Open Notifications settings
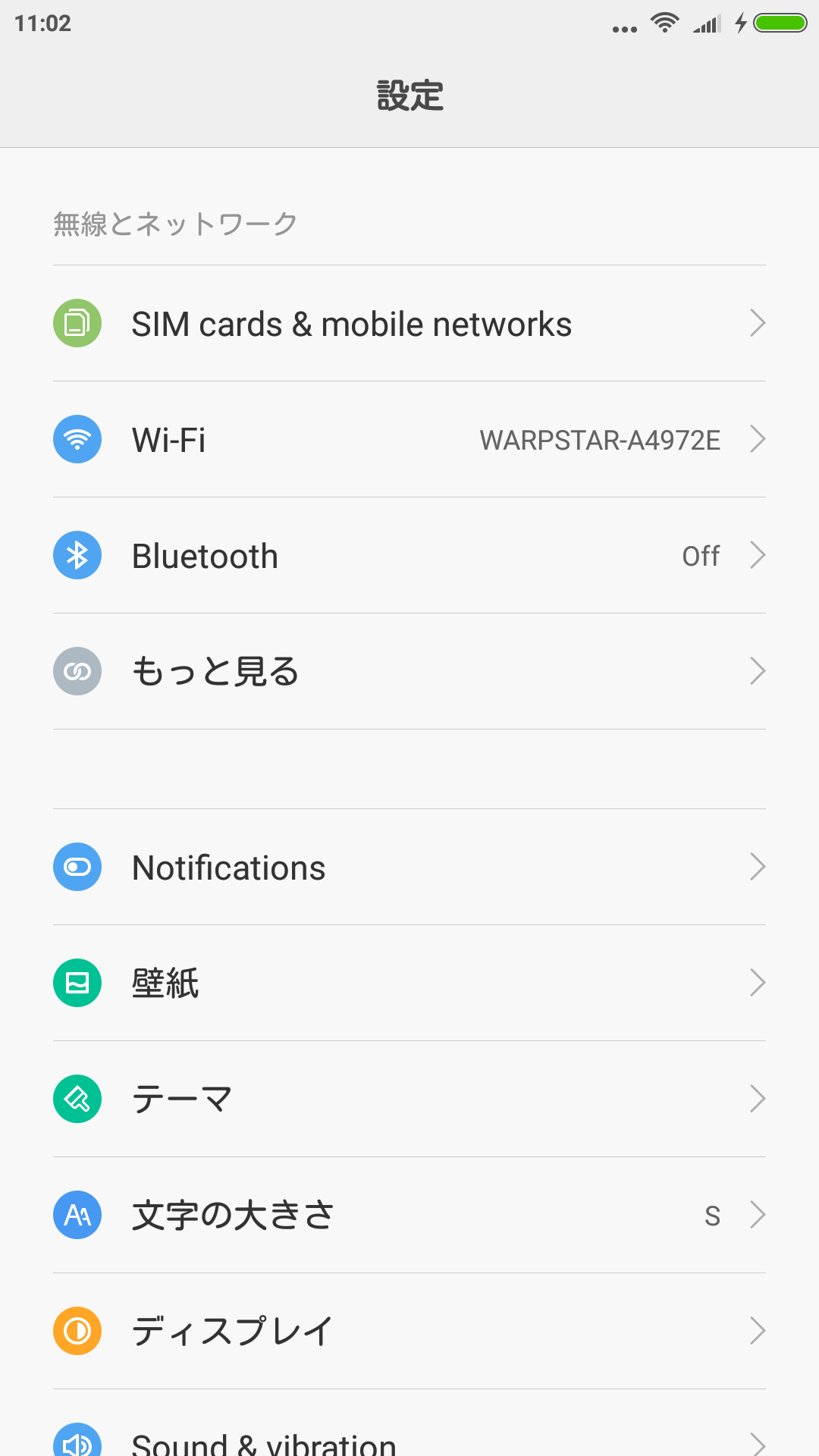 (409, 867)
